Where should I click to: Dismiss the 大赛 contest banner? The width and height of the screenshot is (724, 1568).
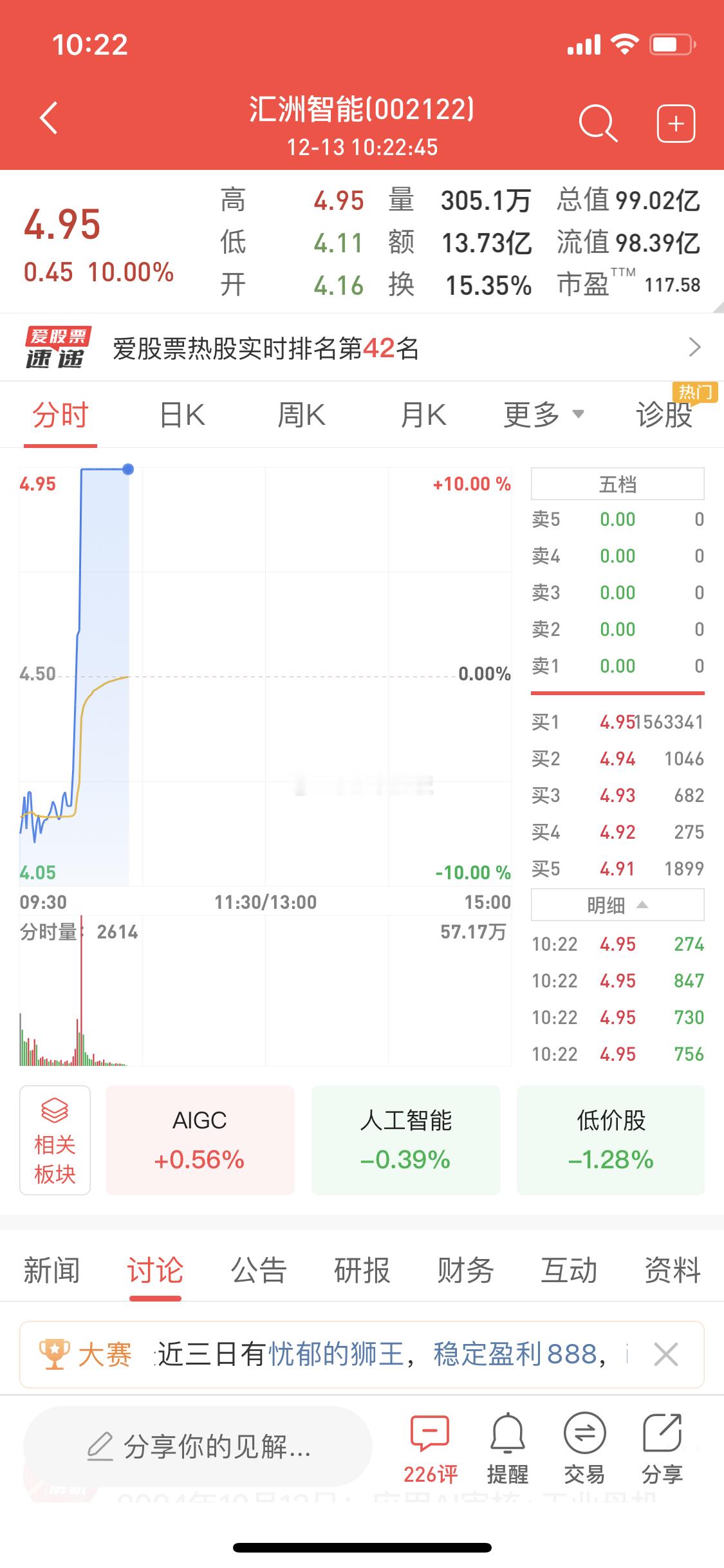665,1354
